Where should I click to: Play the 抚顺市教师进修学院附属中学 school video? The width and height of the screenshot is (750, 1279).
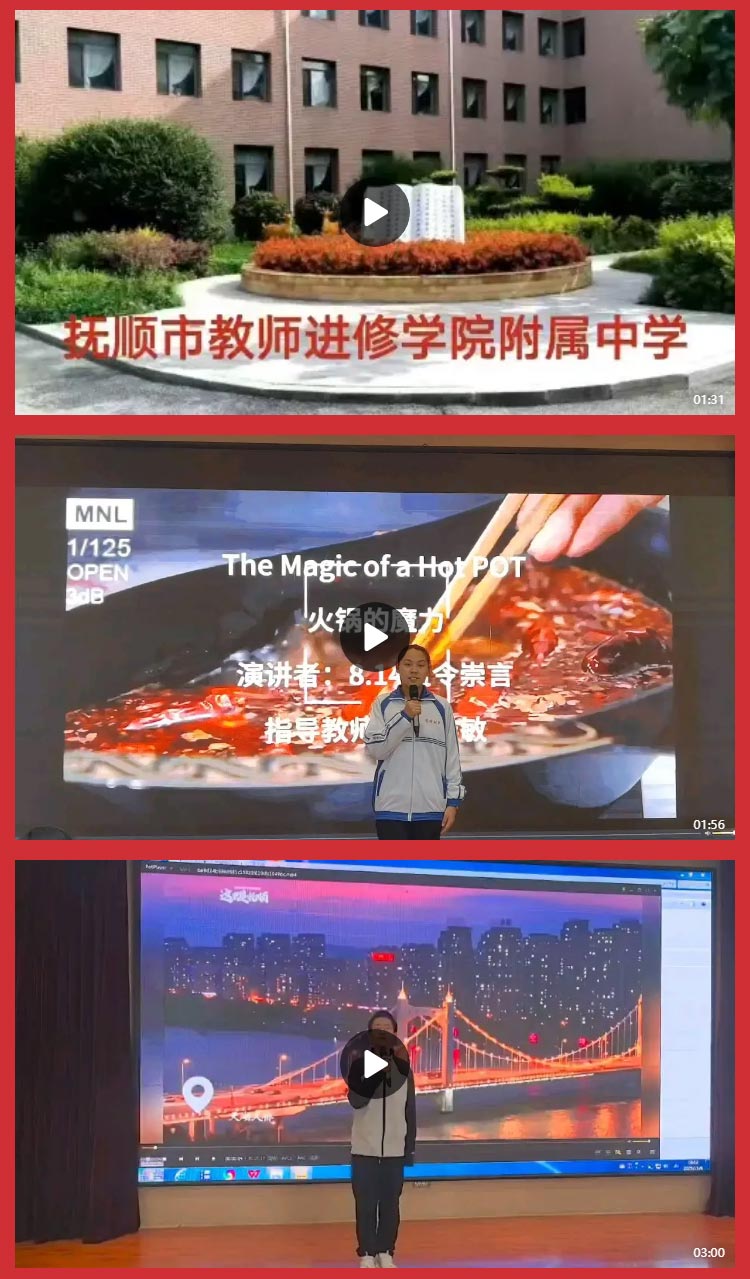coord(375,212)
